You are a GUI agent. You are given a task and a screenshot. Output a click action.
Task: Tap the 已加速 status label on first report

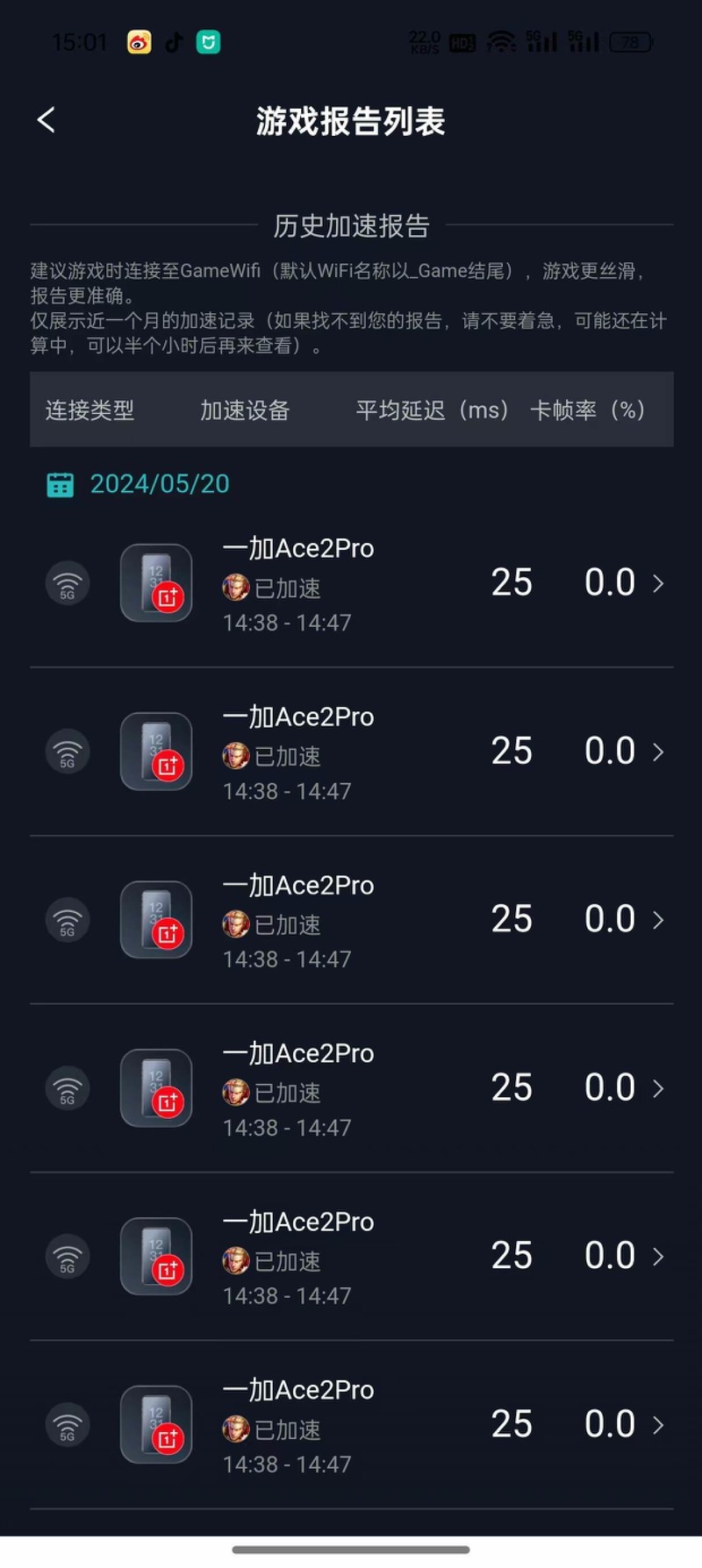(x=288, y=588)
